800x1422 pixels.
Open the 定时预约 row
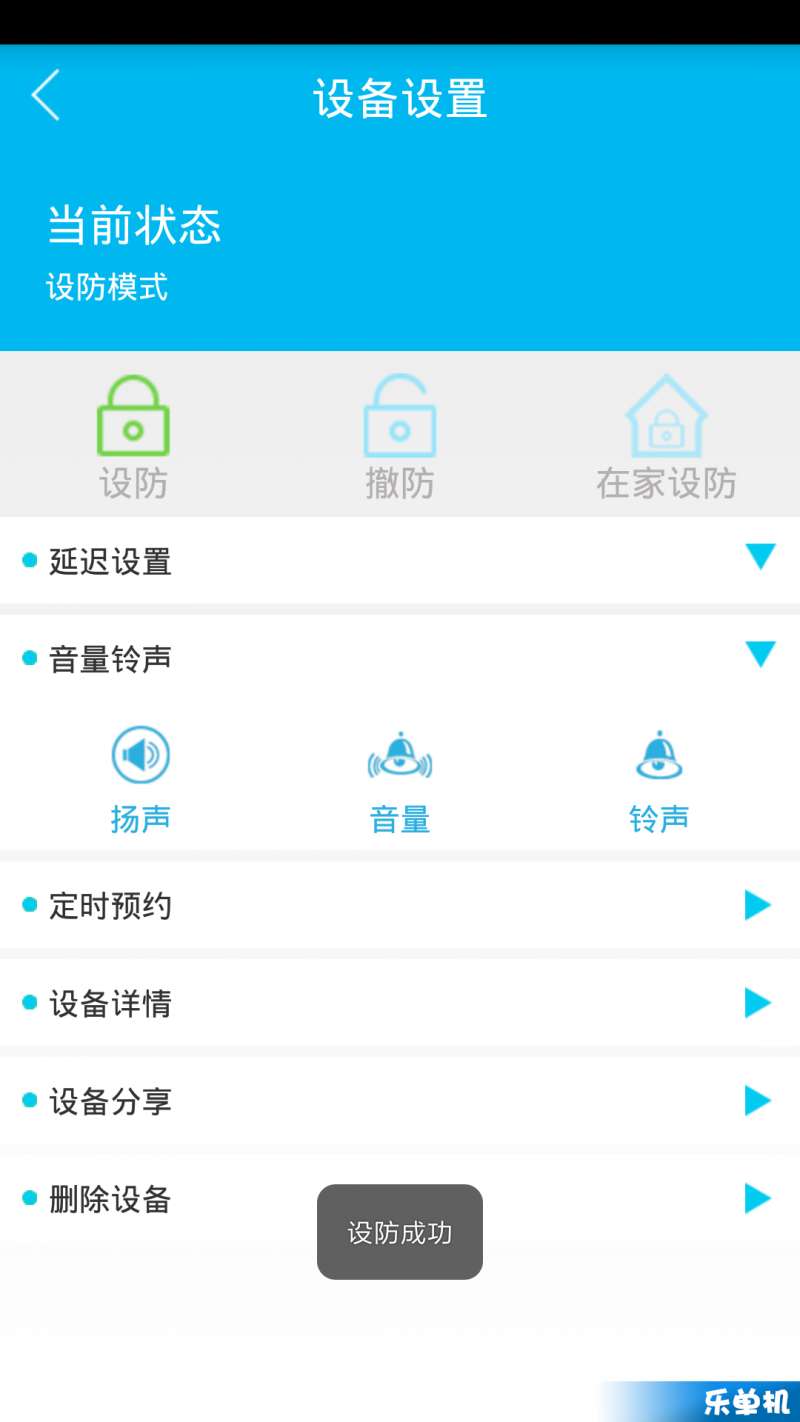click(400, 905)
